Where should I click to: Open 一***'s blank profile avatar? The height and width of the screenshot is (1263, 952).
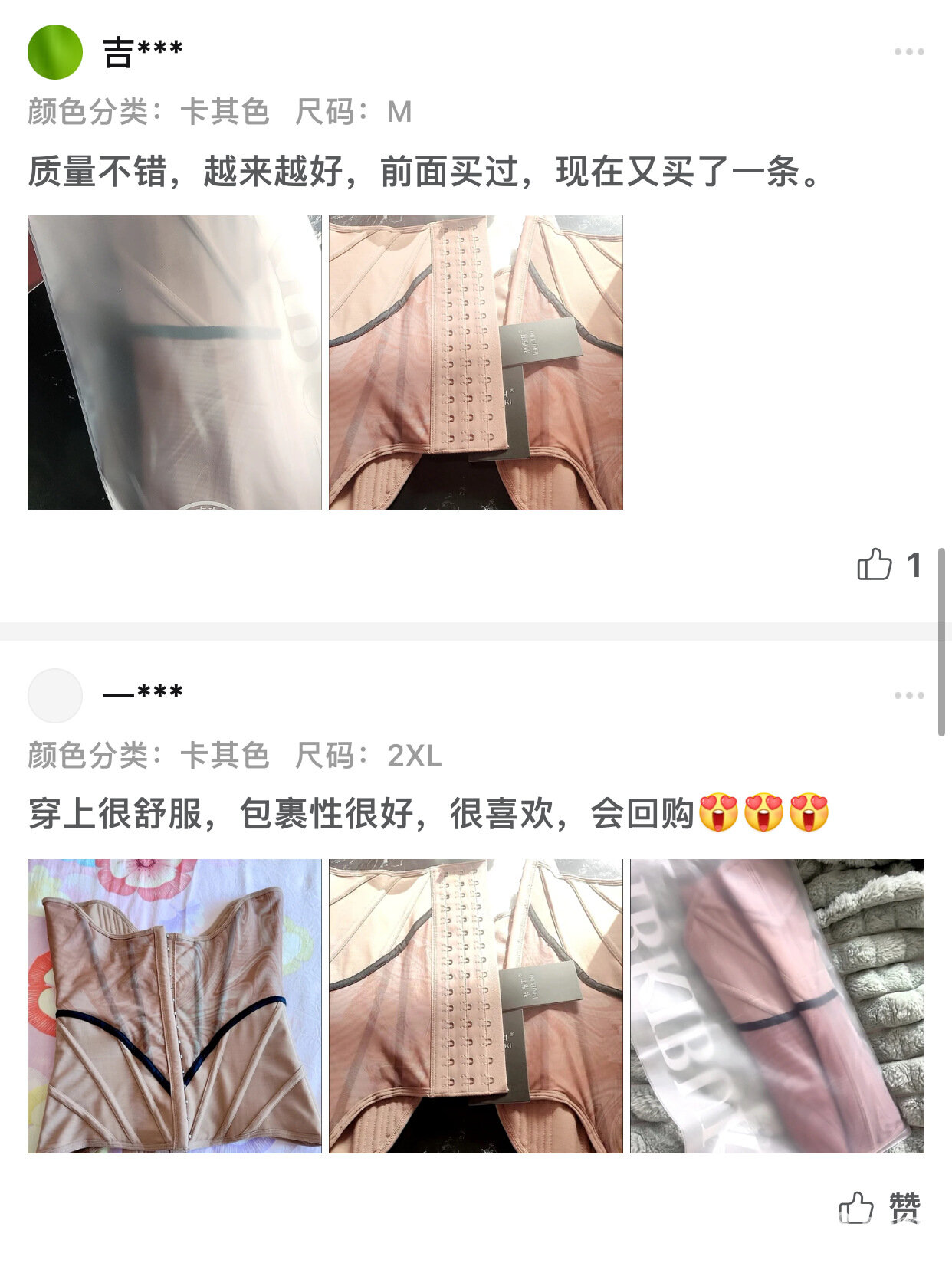click(55, 696)
